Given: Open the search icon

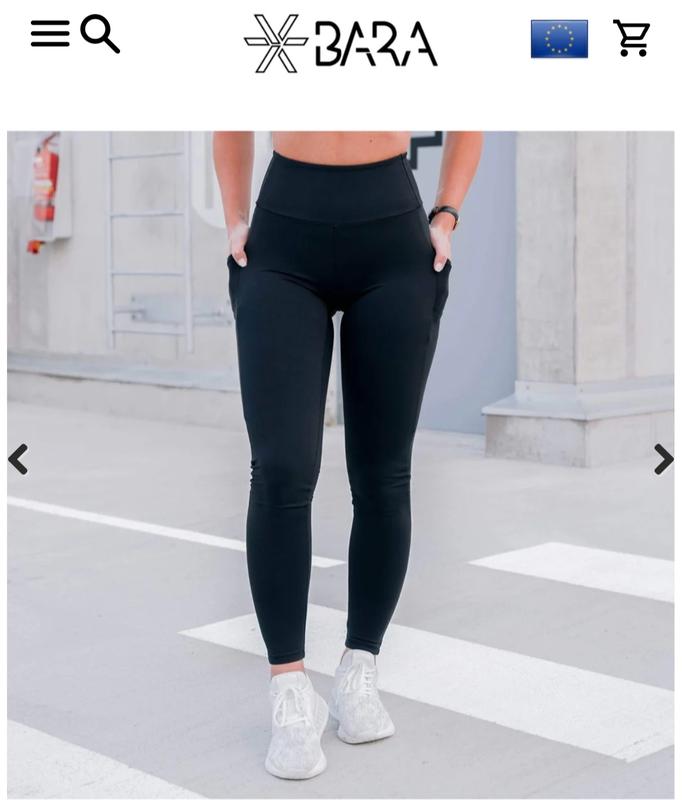Looking at the screenshot, I should coord(100,34).
